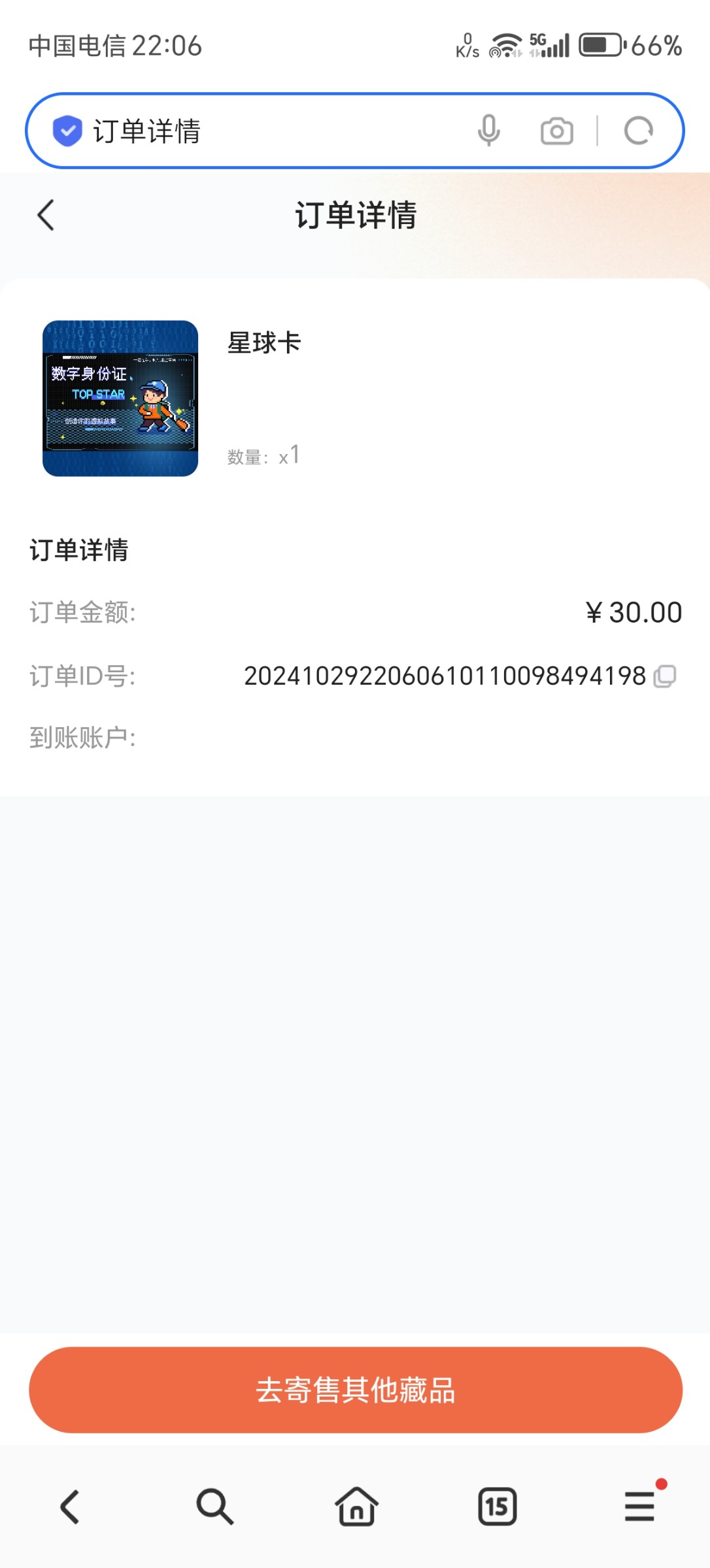Reload the current page

coord(638,131)
